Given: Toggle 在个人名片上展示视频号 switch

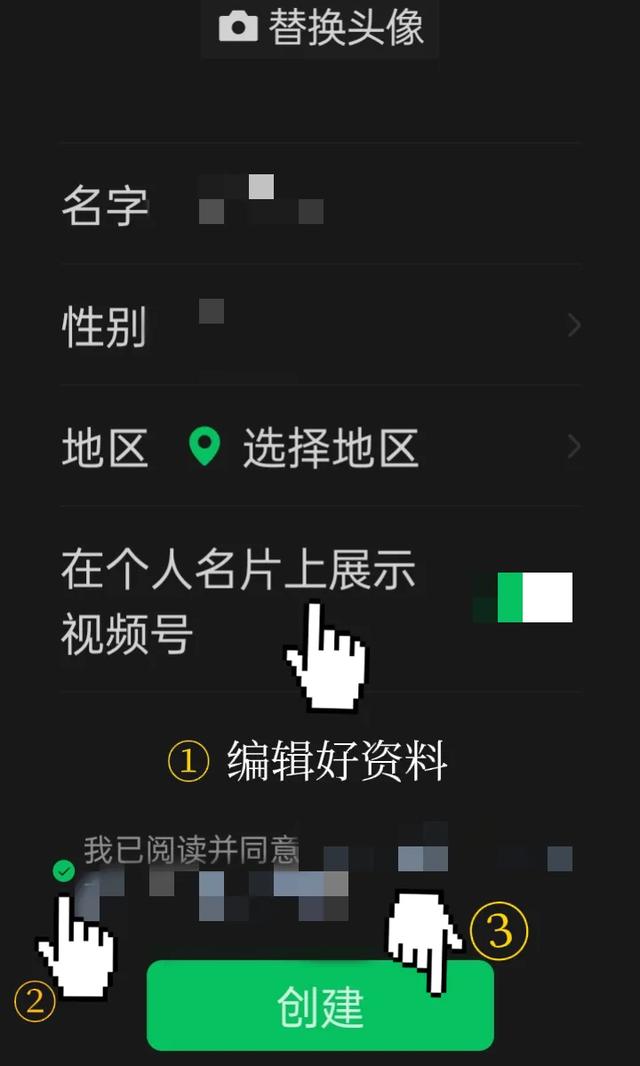Looking at the screenshot, I should (534, 598).
